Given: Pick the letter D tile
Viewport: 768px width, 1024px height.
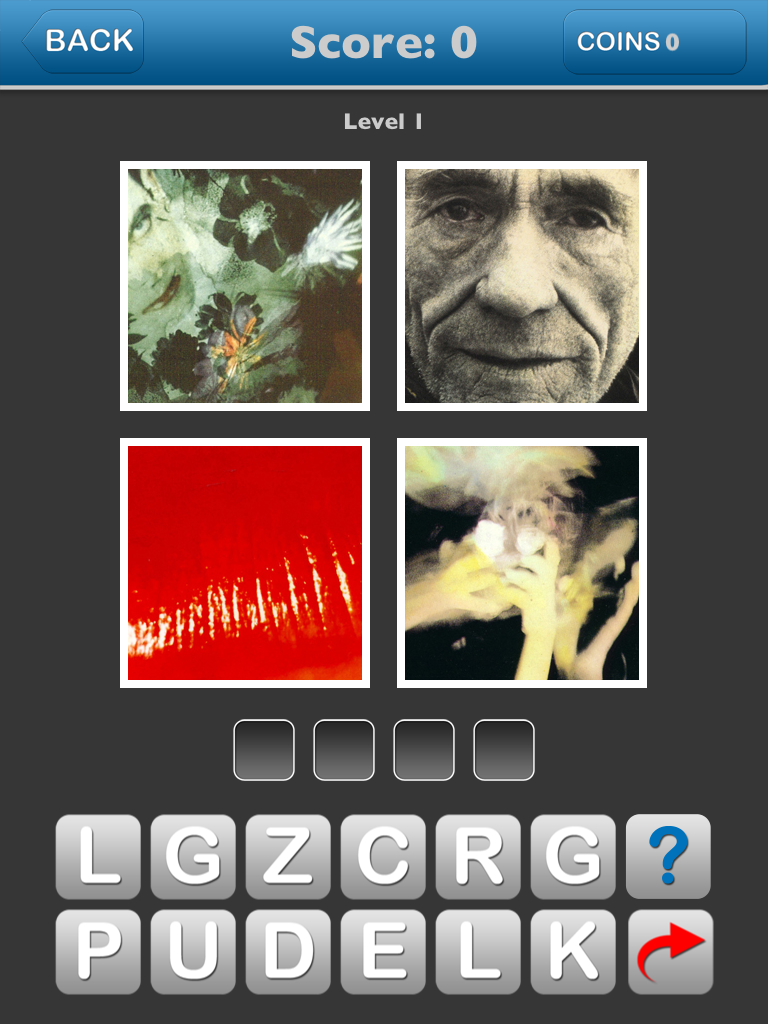Looking at the screenshot, I should click(x=288, y=952).
